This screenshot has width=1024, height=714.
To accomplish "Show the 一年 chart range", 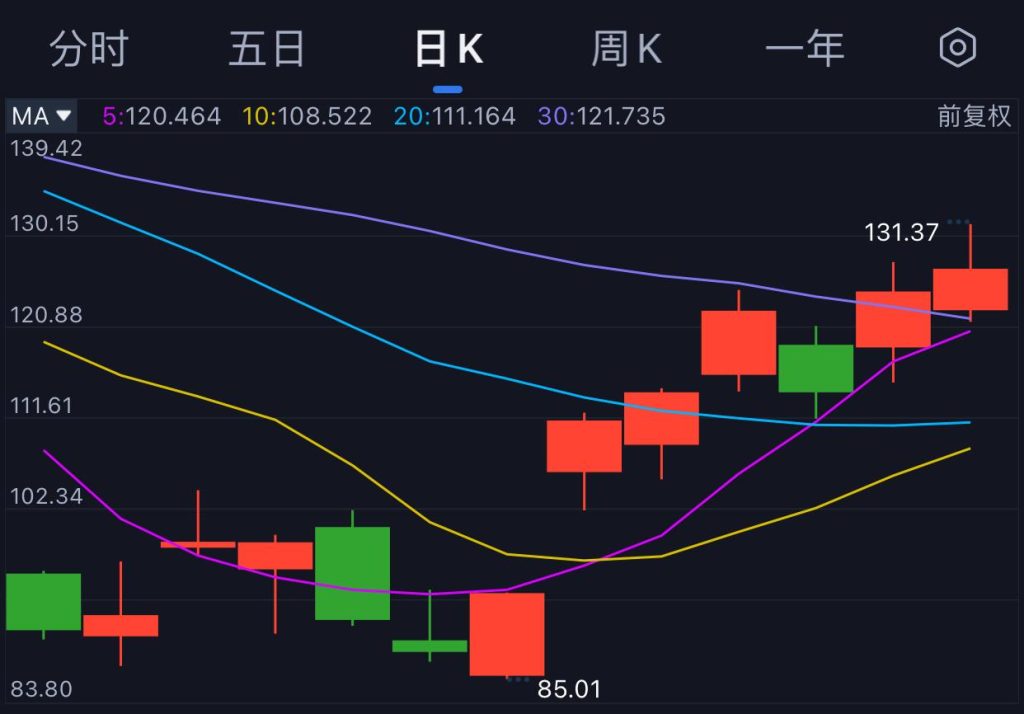I will pos(805,49).
